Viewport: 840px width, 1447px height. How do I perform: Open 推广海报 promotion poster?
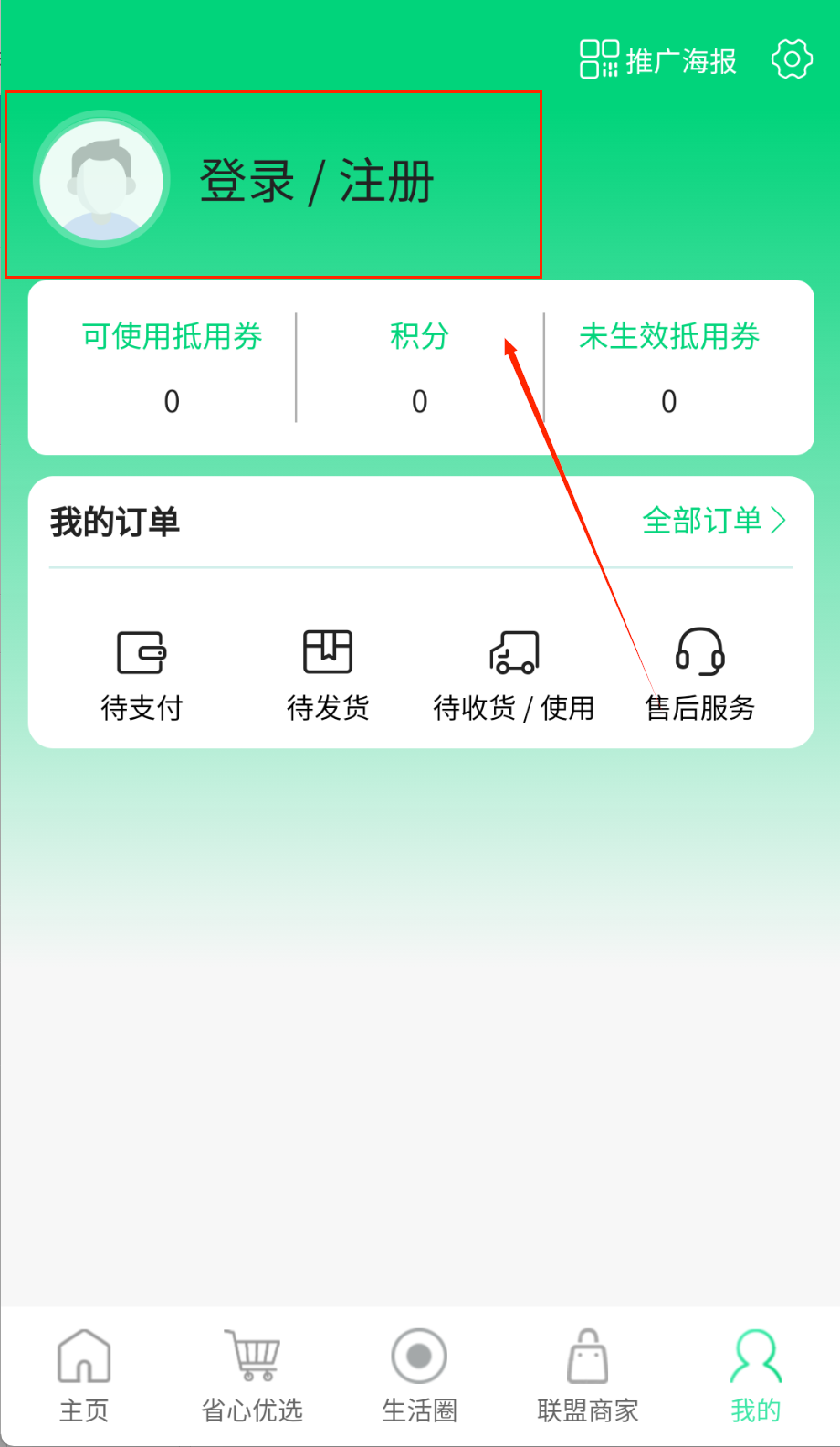pos(659,60)
